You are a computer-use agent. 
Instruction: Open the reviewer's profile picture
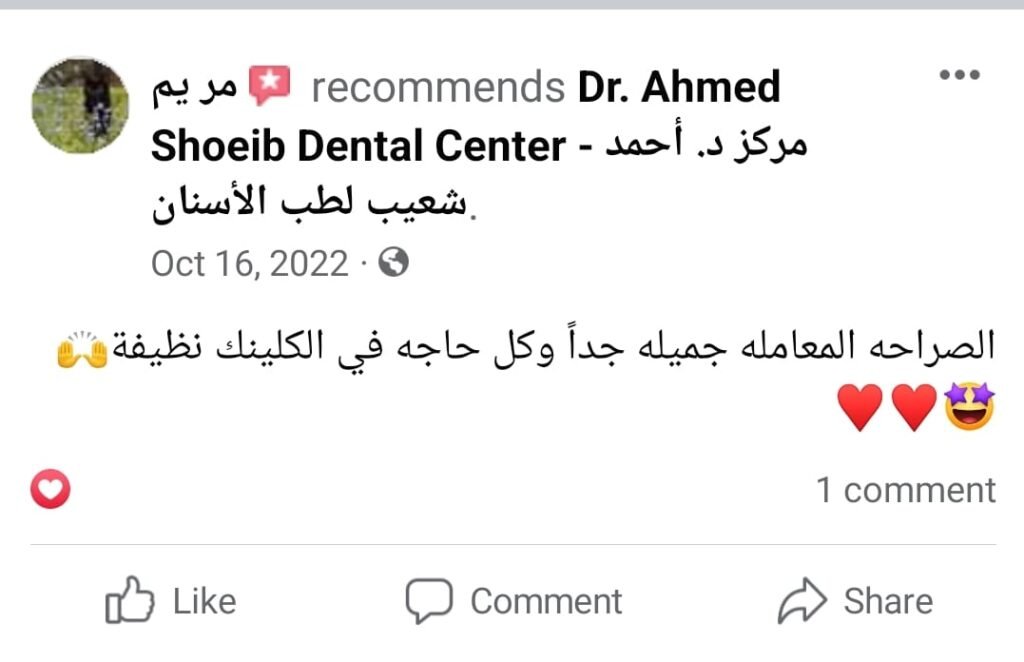pyautogui.click(x=80, y=105)
